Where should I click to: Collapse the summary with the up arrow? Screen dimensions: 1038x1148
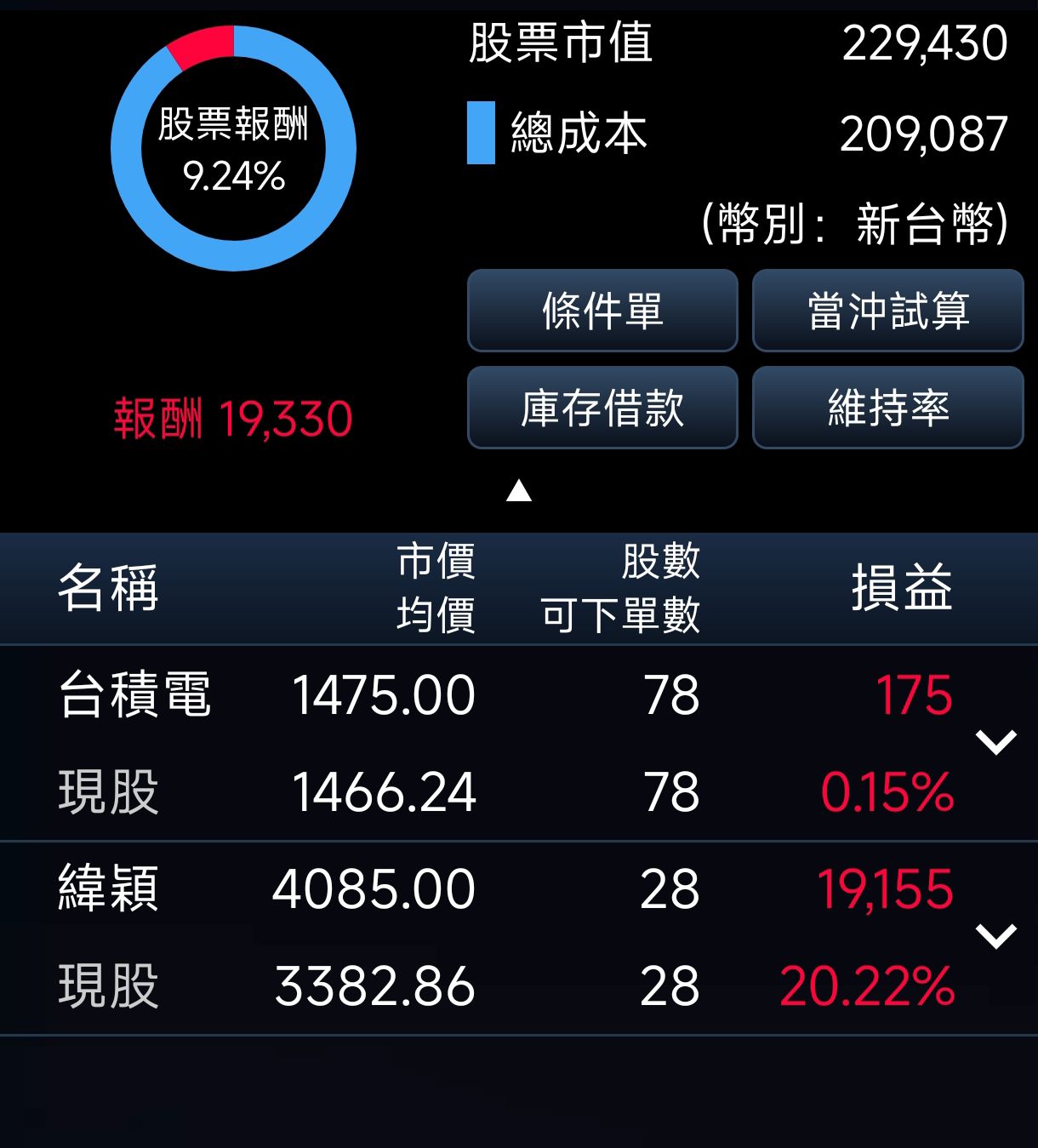pos(519,490)
